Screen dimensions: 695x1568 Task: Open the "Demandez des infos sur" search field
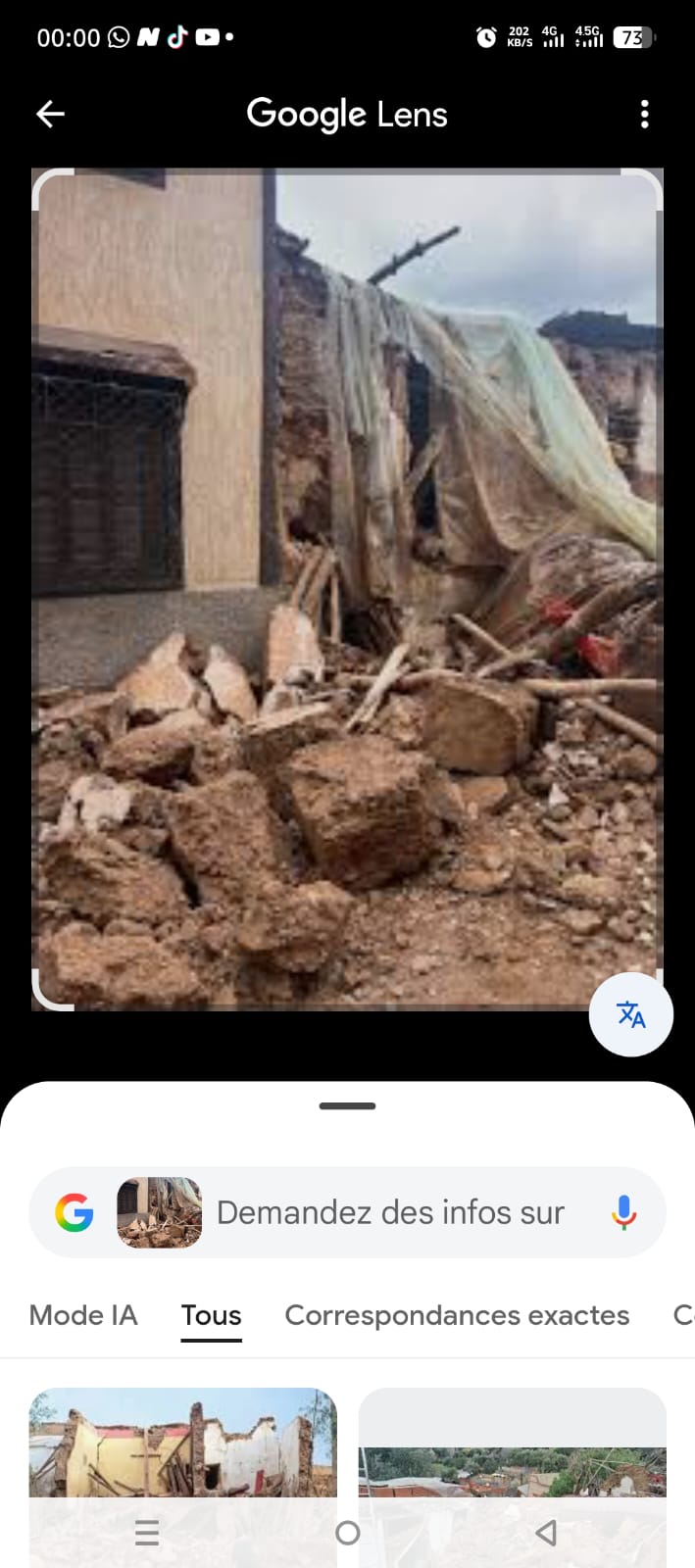click(x=390, y=1212)
